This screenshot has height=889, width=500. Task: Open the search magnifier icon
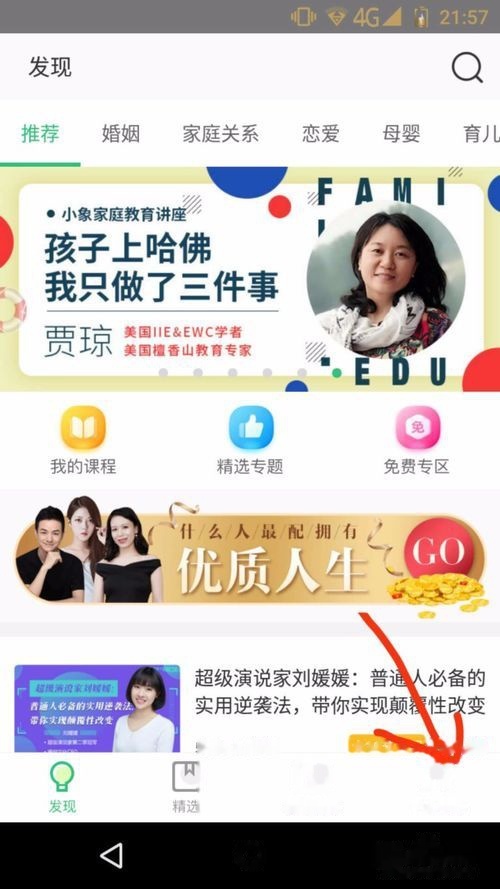(x=467, y=68)
